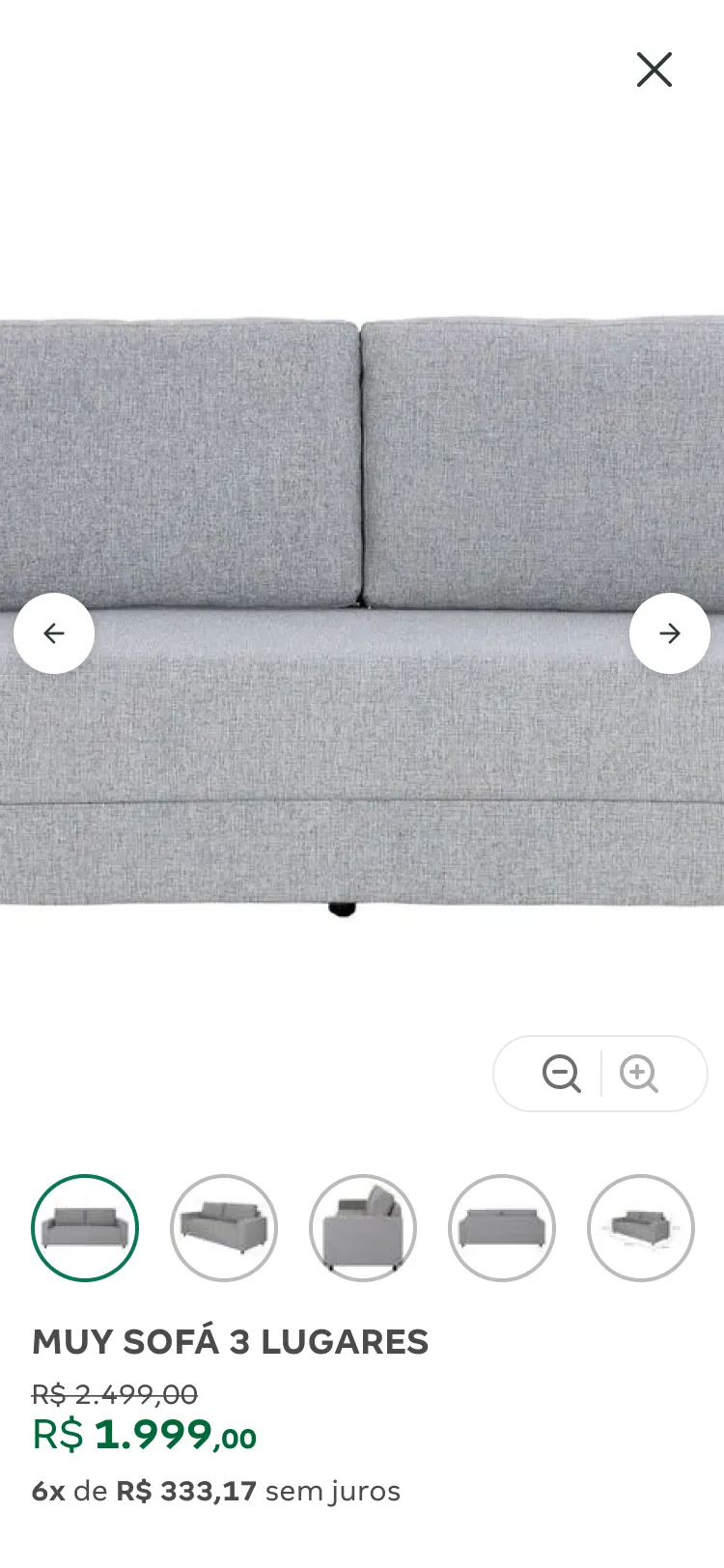Click the 6x installment payment text

tap(214, 1490)
